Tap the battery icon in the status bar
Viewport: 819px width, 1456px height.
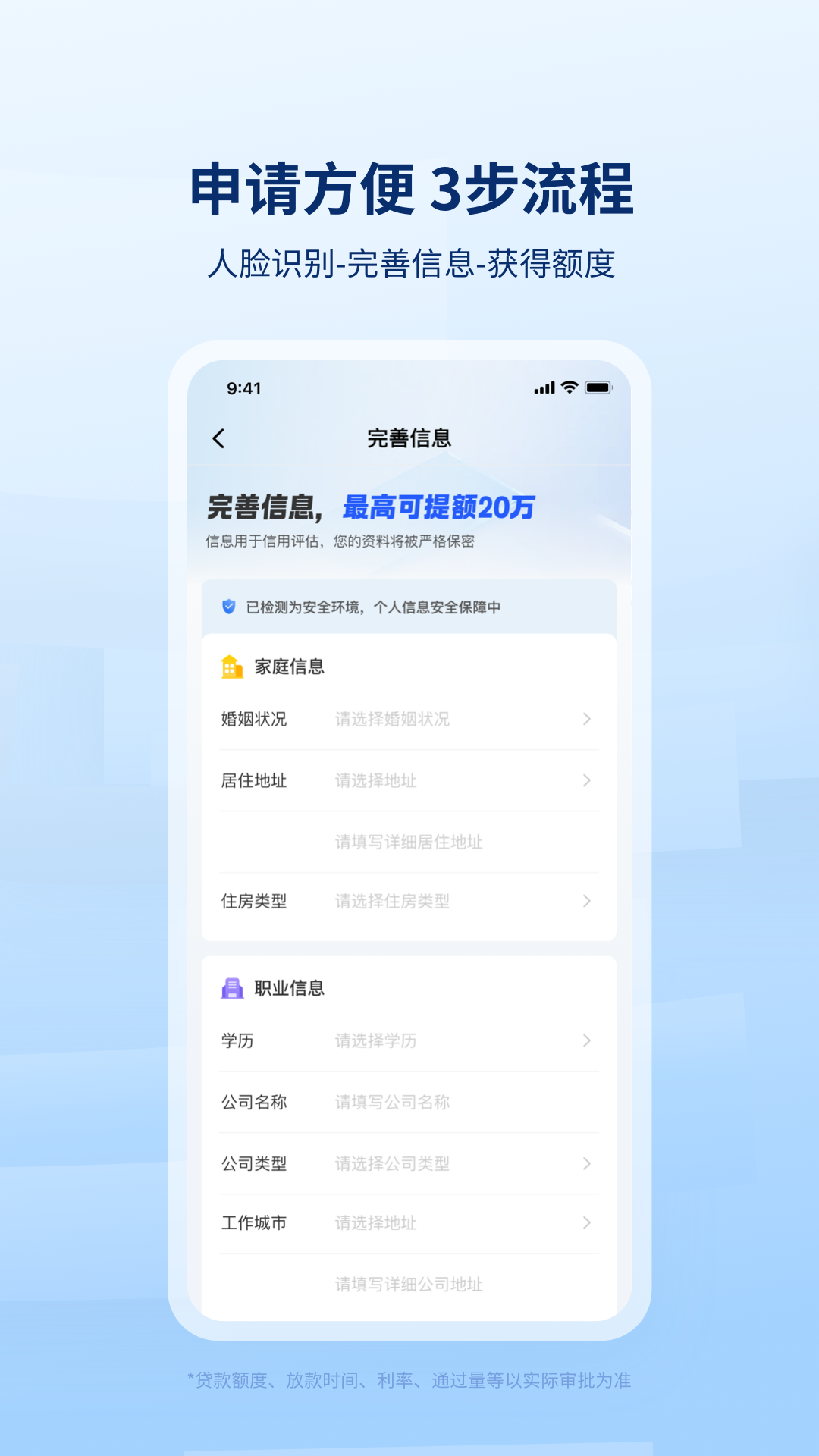(x=598, y=387)
